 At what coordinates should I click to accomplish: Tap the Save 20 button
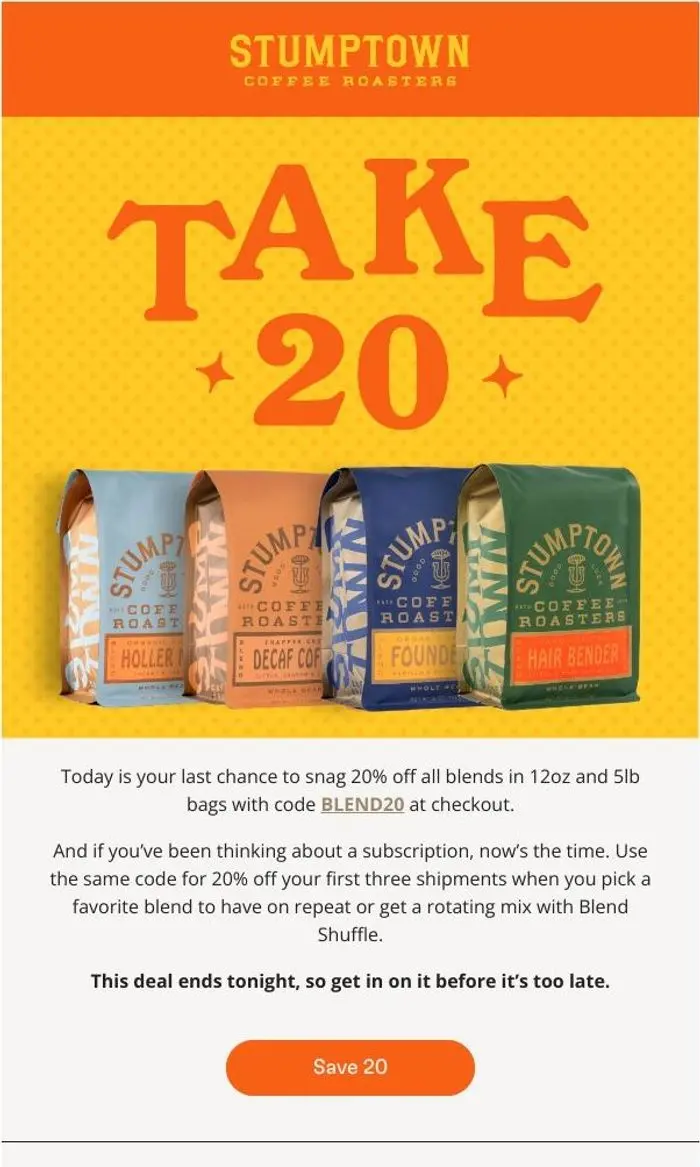350,1067
